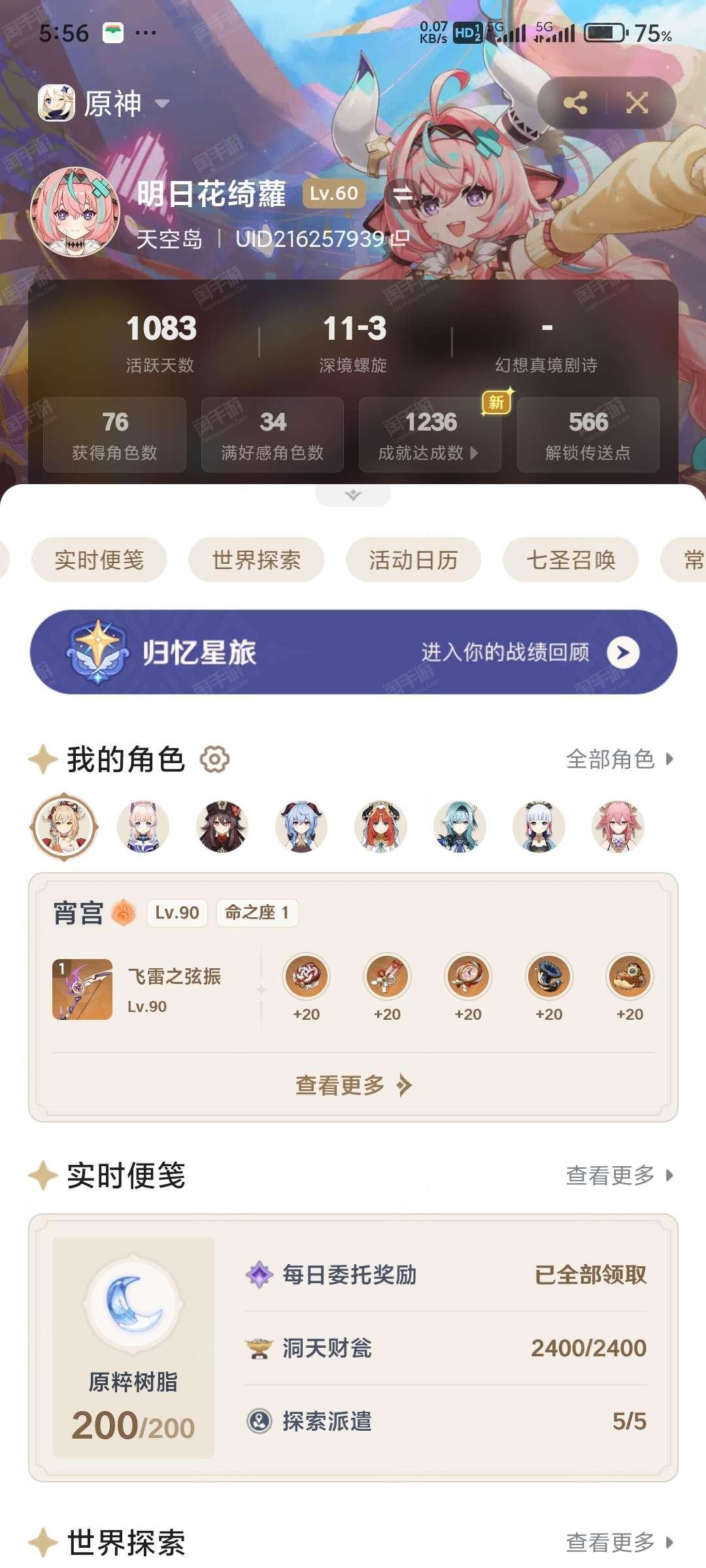Open the 飞雷之弦振 weapon item
Screen dimensions: 706x1568
point(139,989)
